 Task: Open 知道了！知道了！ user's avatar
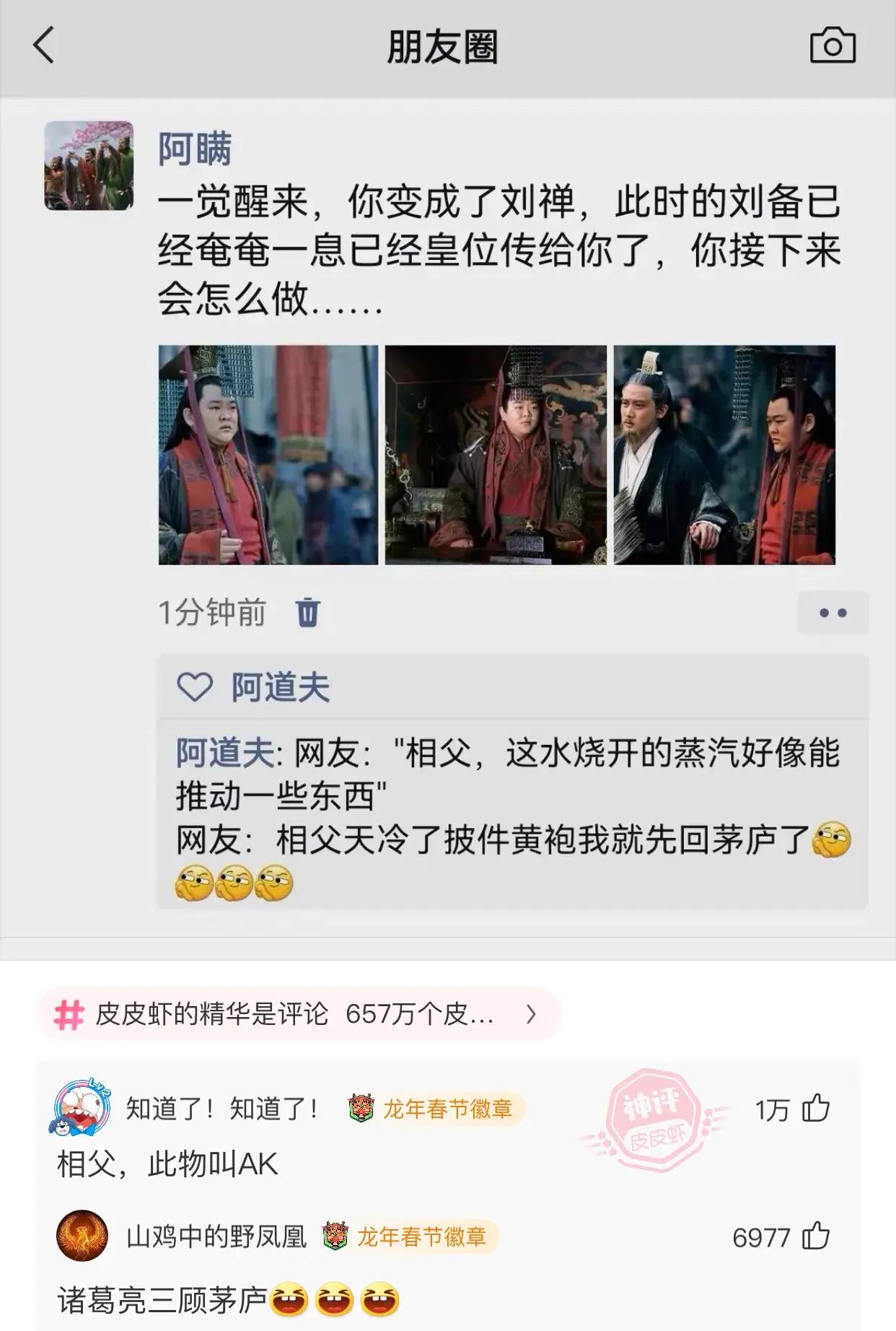coord(81,1108)
